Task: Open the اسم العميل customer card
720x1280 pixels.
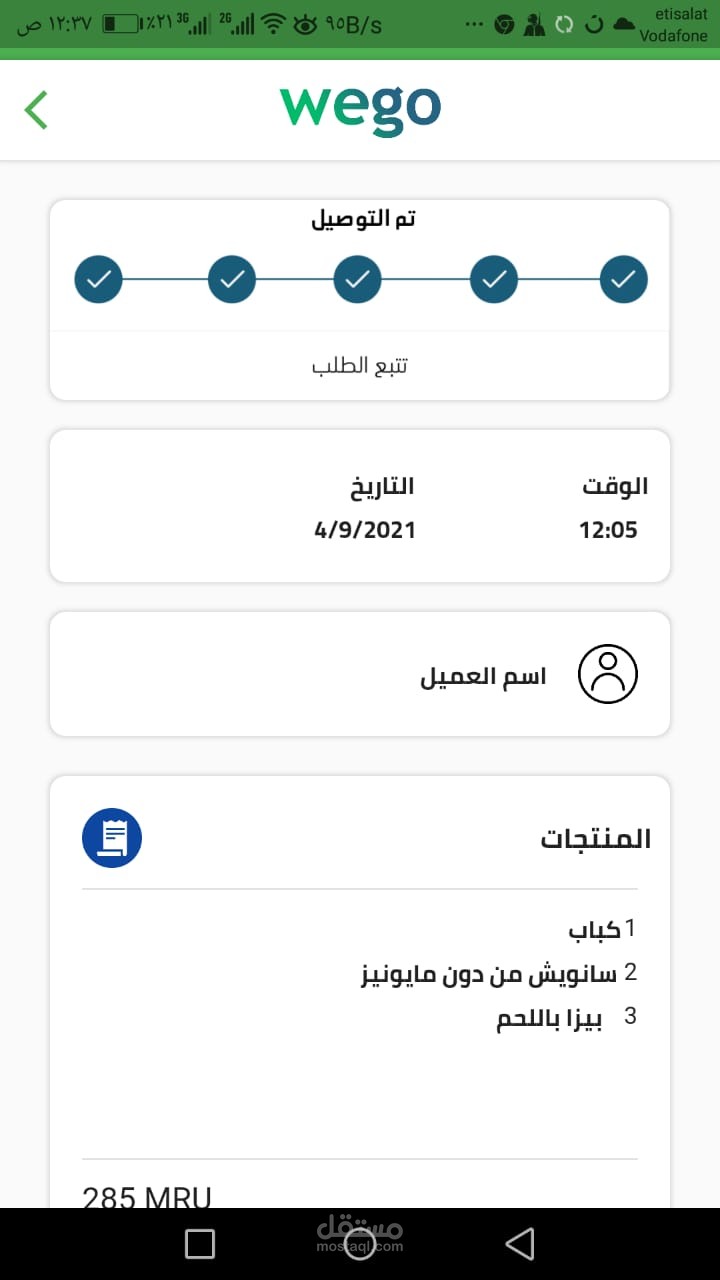Action: point(360,675)
